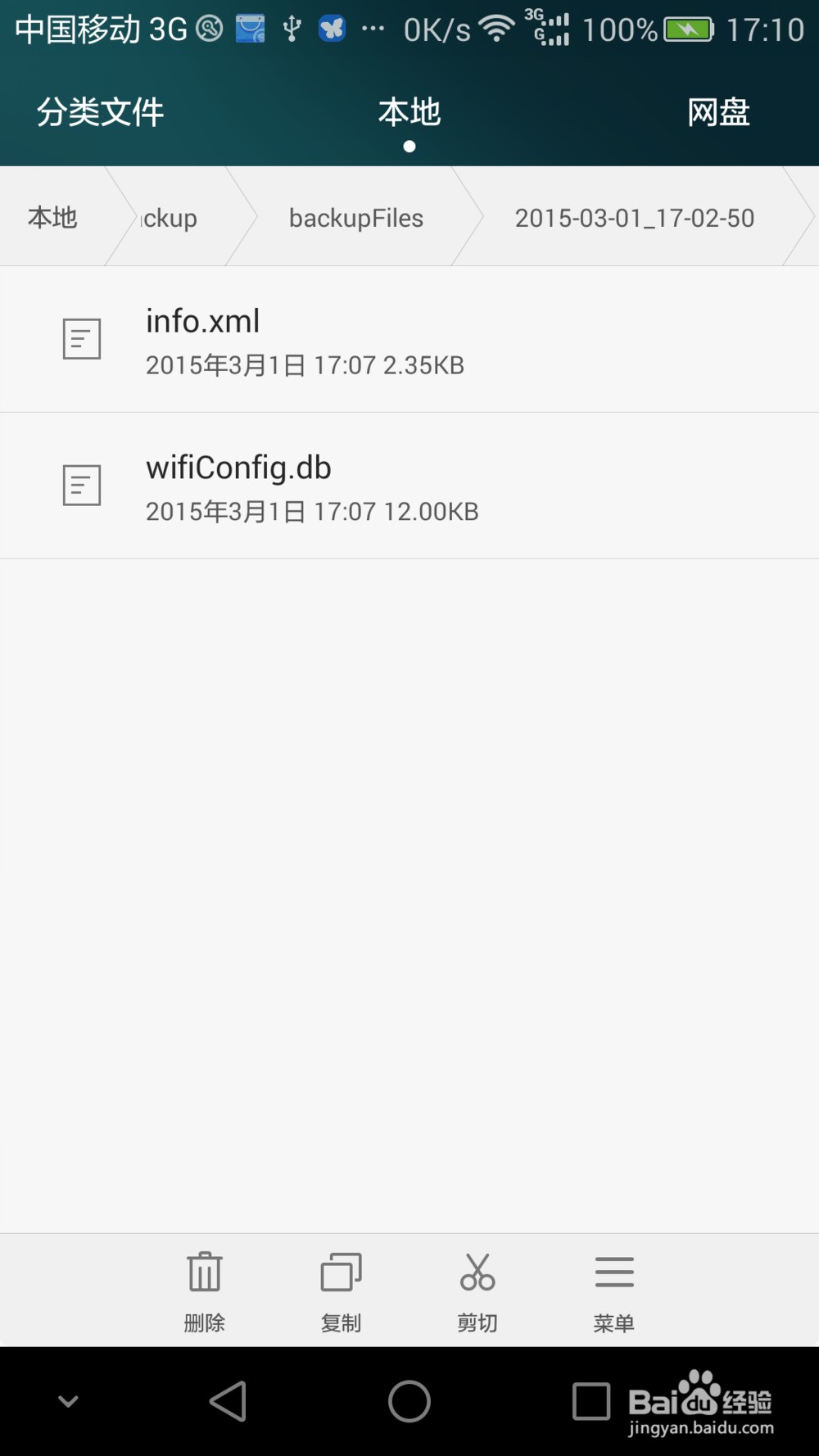
Task: Return to the home screen
Action: click(409, 1401)
